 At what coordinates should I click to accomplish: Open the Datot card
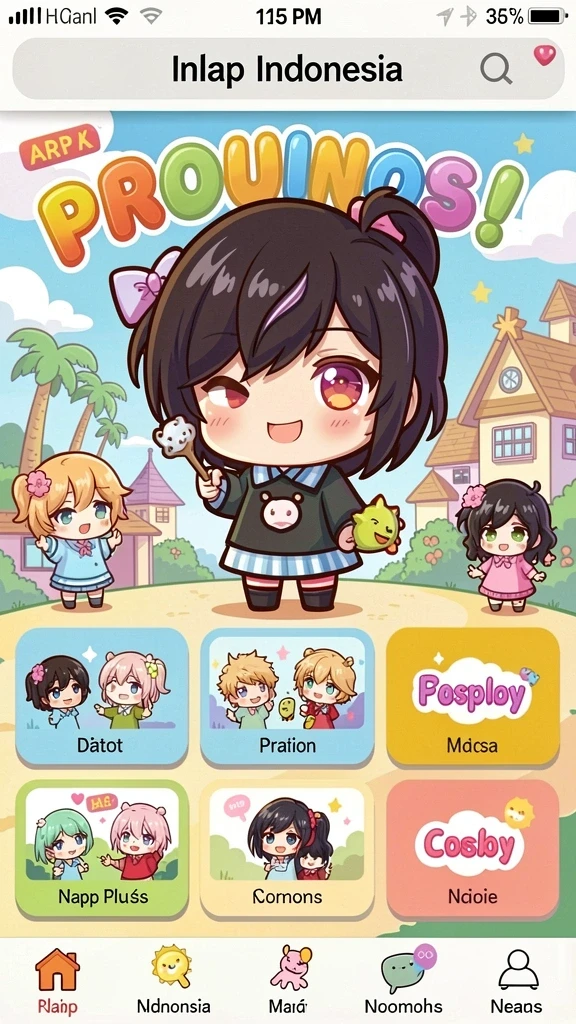(101, 697)
